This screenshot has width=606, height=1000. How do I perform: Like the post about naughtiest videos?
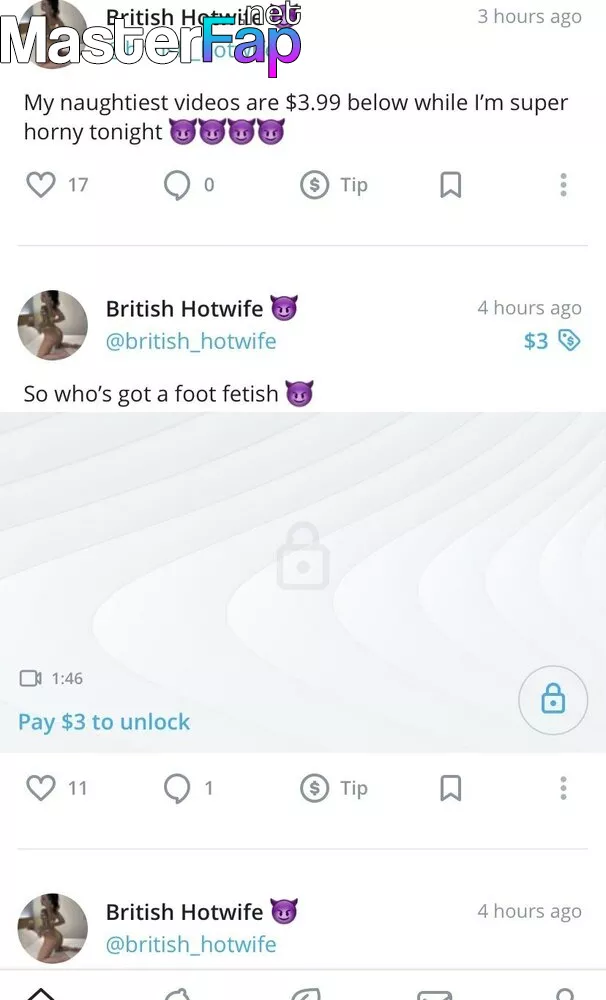pyautogui.click(x=41, y=185)
